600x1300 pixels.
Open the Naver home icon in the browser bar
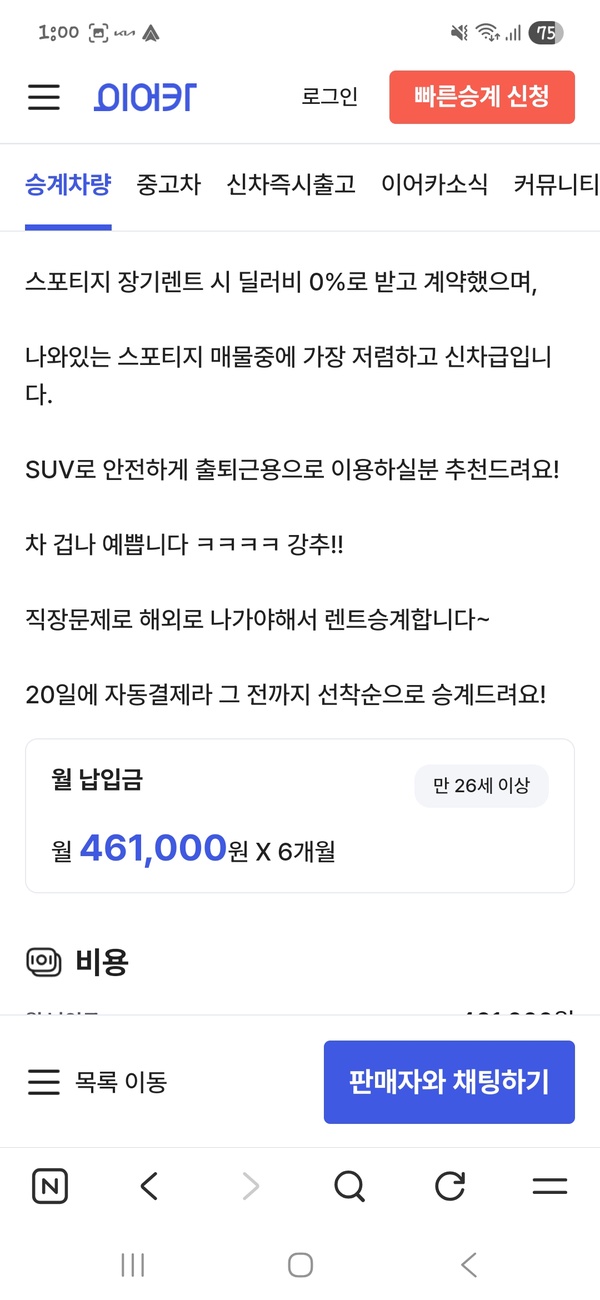point(50,1187)
